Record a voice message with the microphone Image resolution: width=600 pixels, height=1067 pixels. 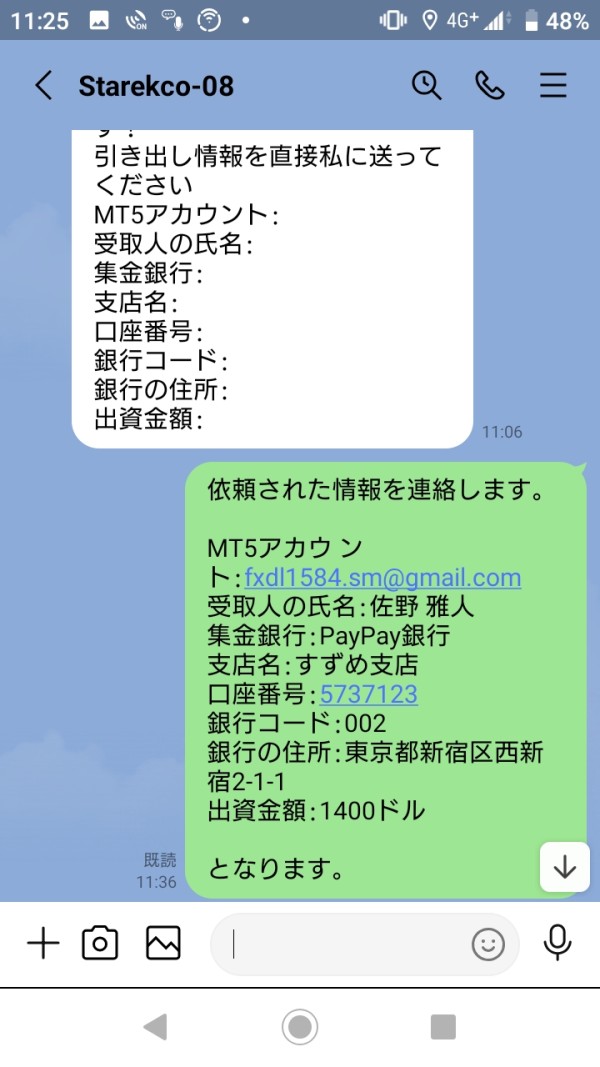tap(557, 944)
